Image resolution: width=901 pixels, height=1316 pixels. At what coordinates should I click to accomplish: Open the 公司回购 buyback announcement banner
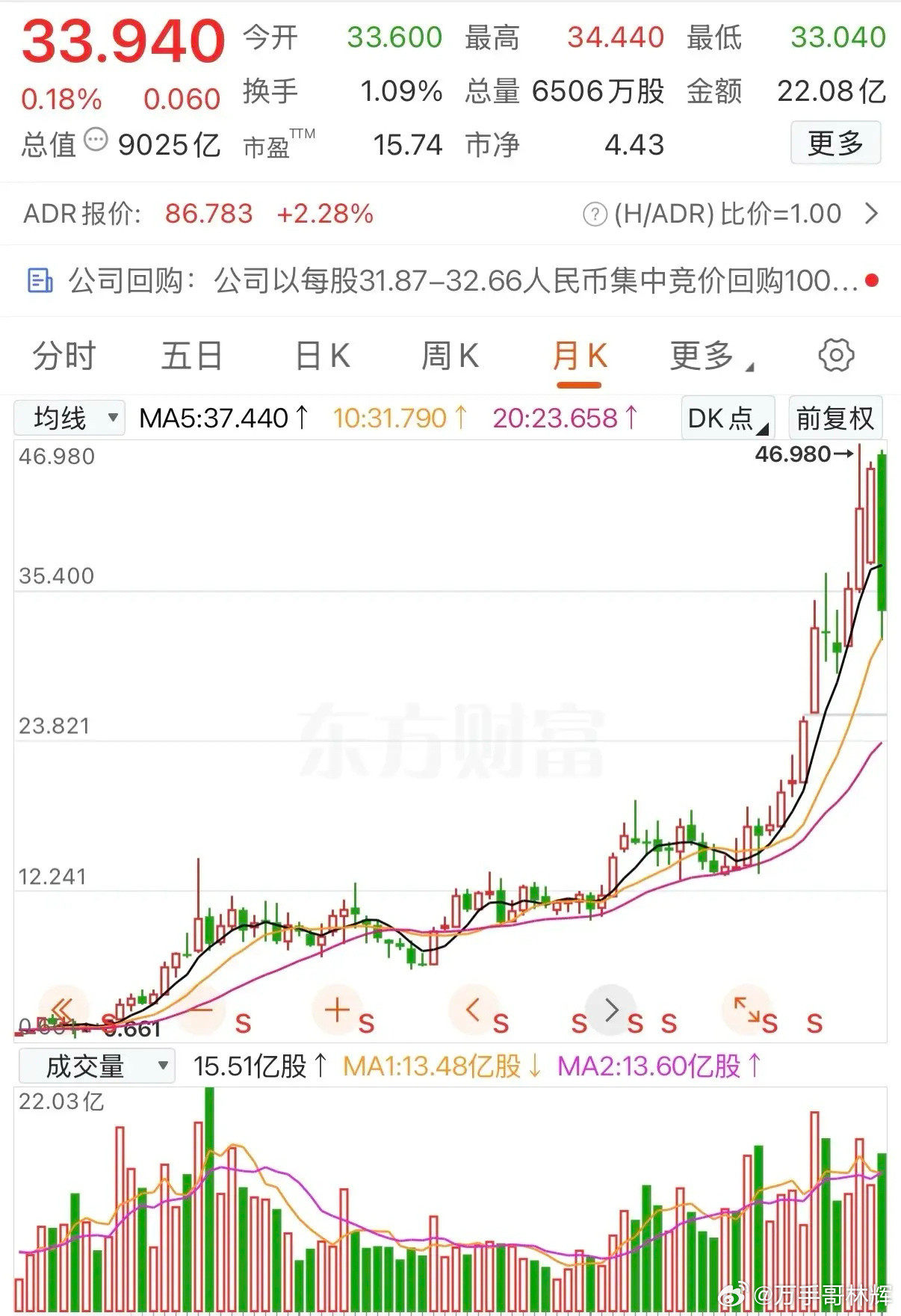448,282
